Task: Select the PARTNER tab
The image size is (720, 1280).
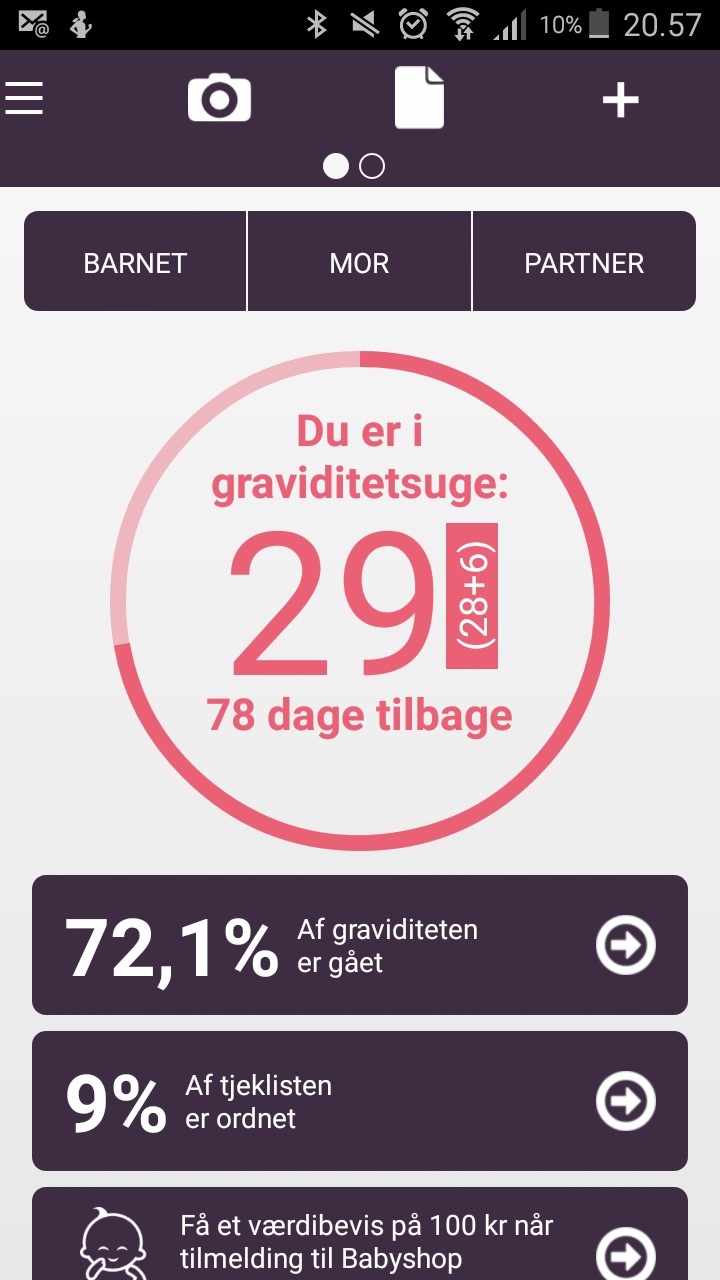Action: coord(584,263)
